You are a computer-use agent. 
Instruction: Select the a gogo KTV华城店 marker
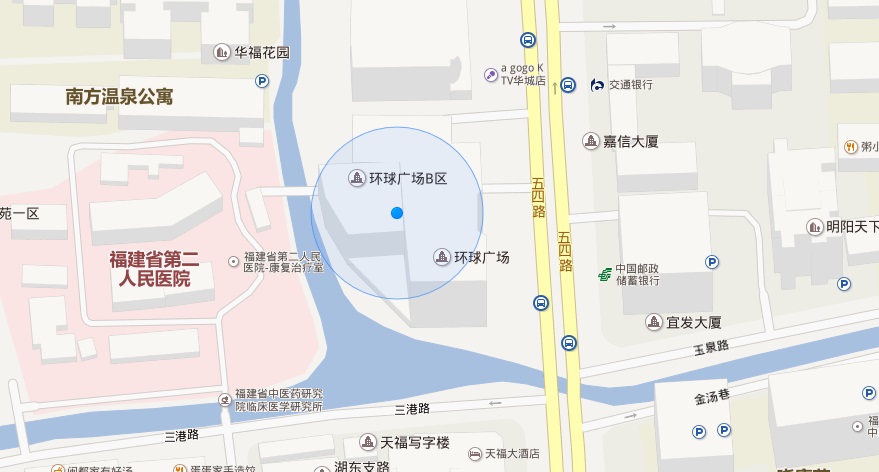(x=491, y=73)
